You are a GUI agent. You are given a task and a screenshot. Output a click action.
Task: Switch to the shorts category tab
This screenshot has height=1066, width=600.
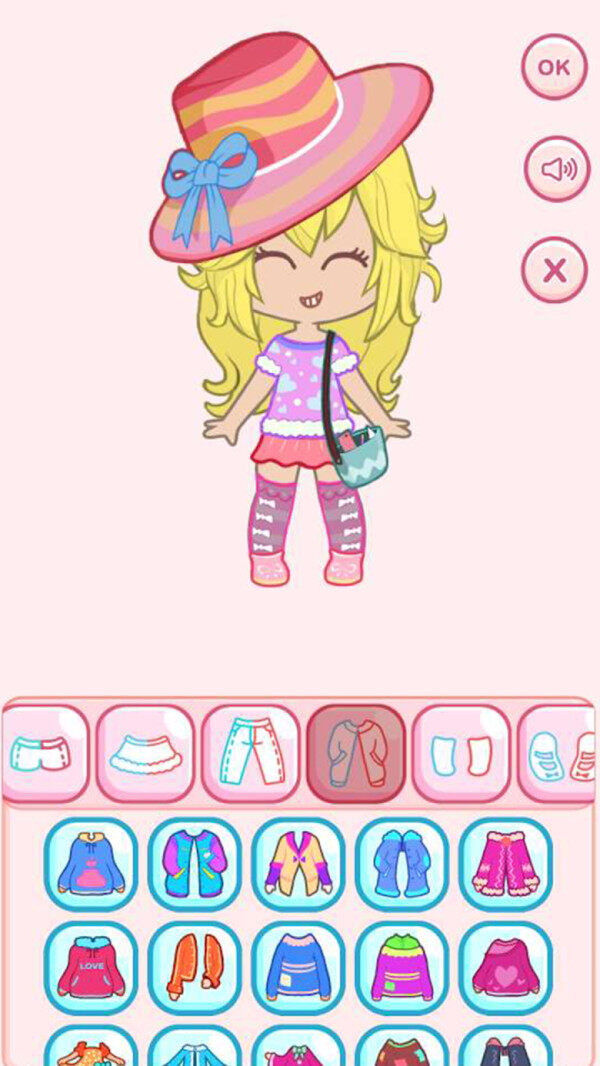(x=42, y=753)
